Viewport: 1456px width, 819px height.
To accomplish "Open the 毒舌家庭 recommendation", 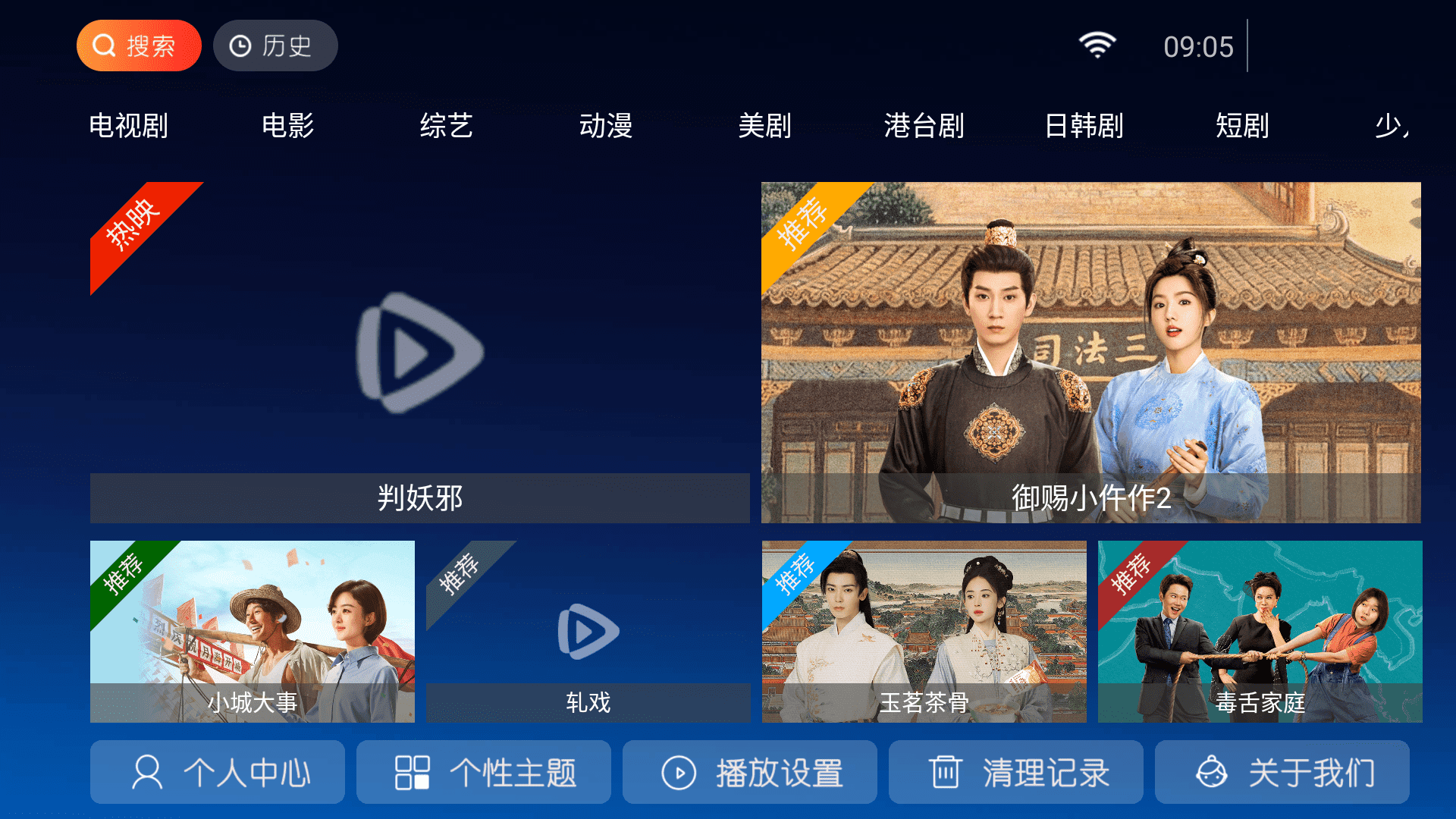I will (x=1260, y=631).
